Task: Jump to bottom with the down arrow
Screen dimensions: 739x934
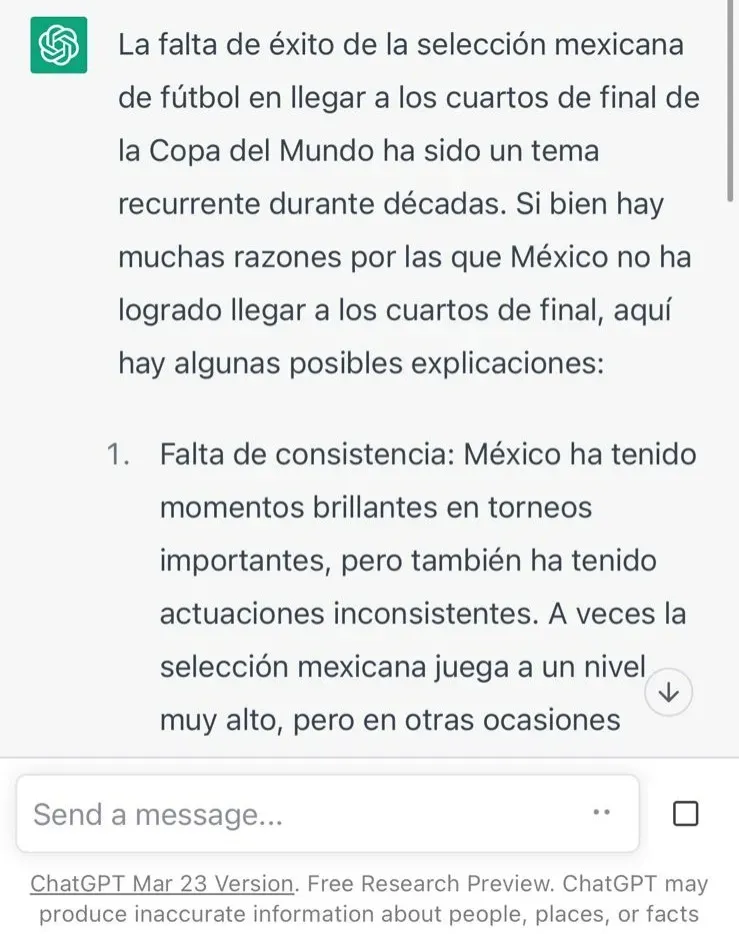Action: tap(669, 693)
